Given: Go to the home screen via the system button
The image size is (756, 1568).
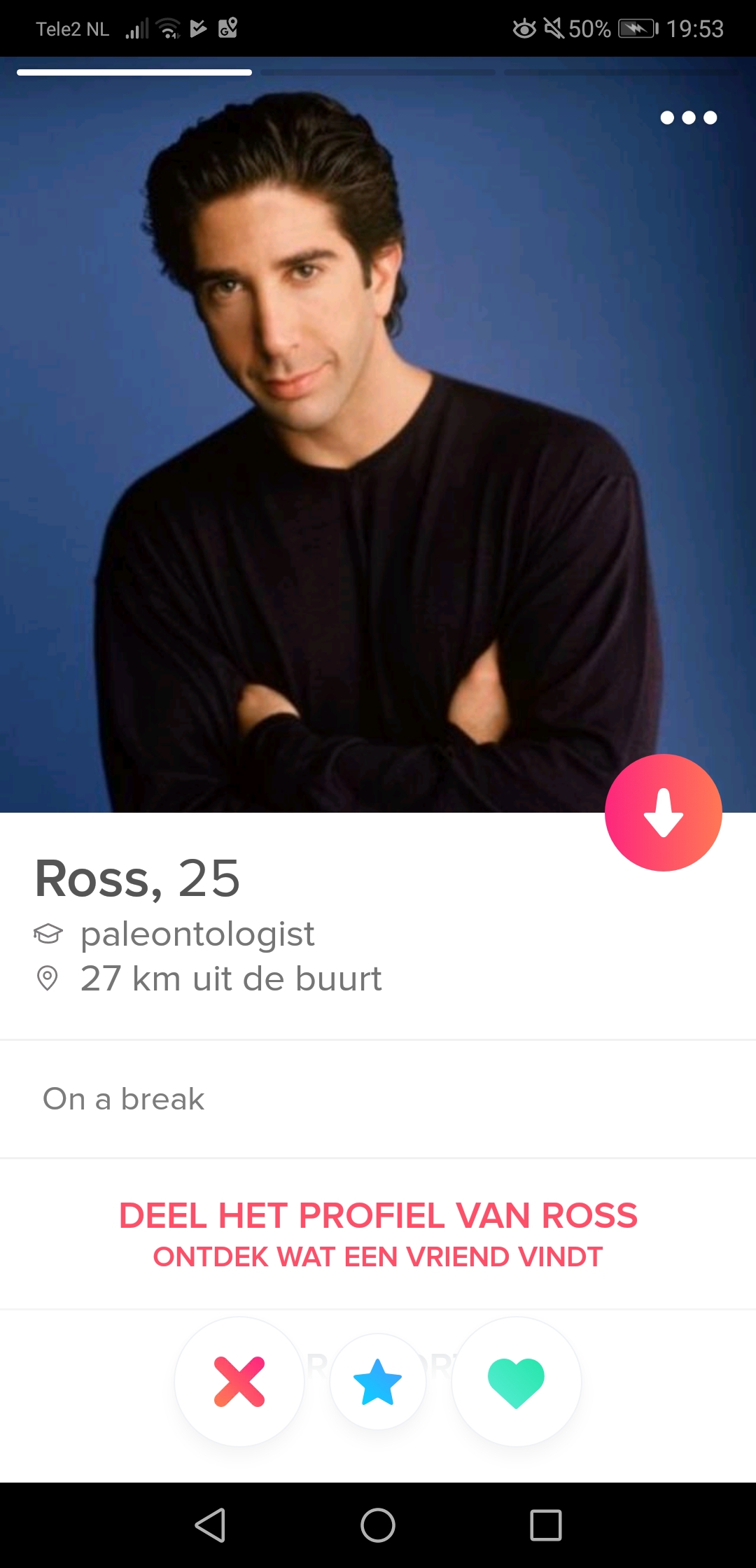Looking at the screenshot, I should (378, 1525).
